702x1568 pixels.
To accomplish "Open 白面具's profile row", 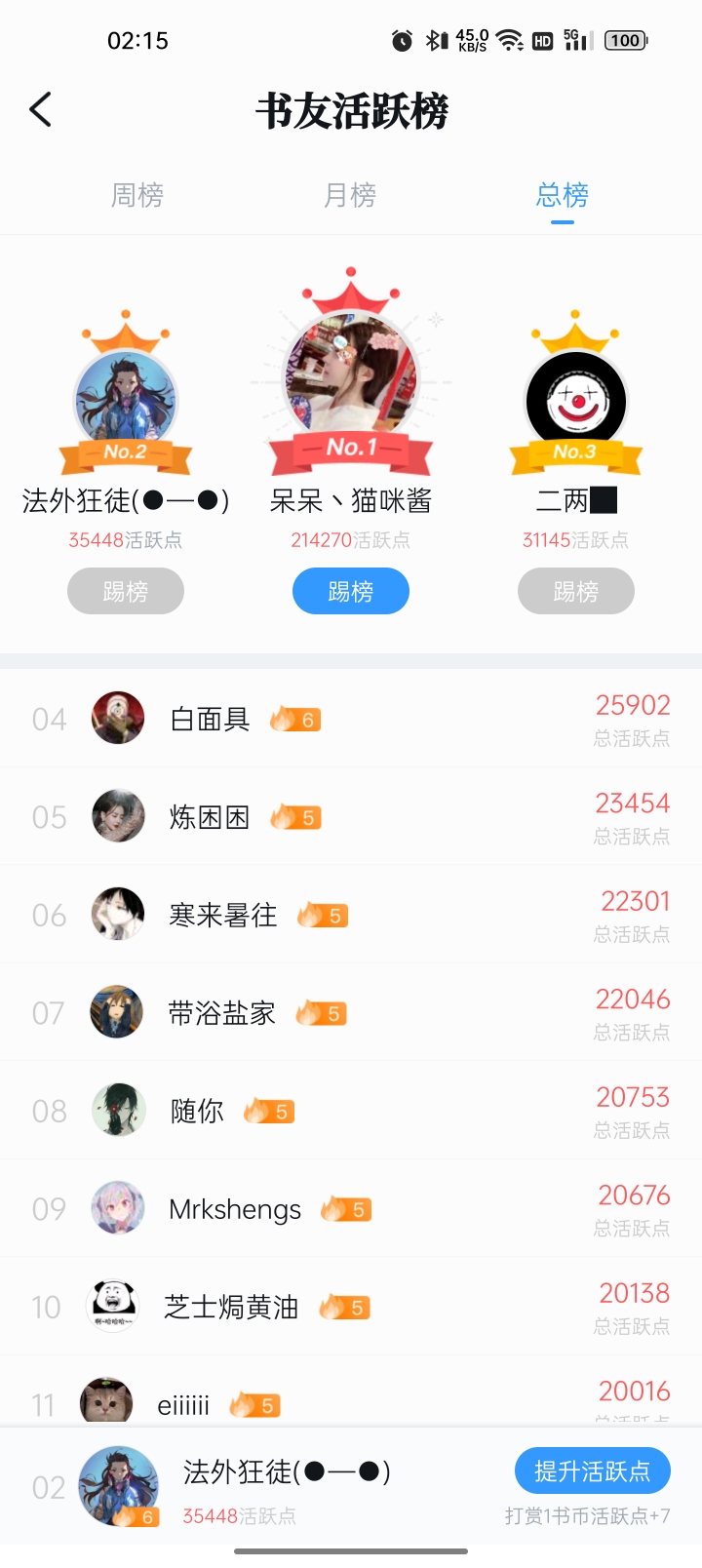I will 351,720.
